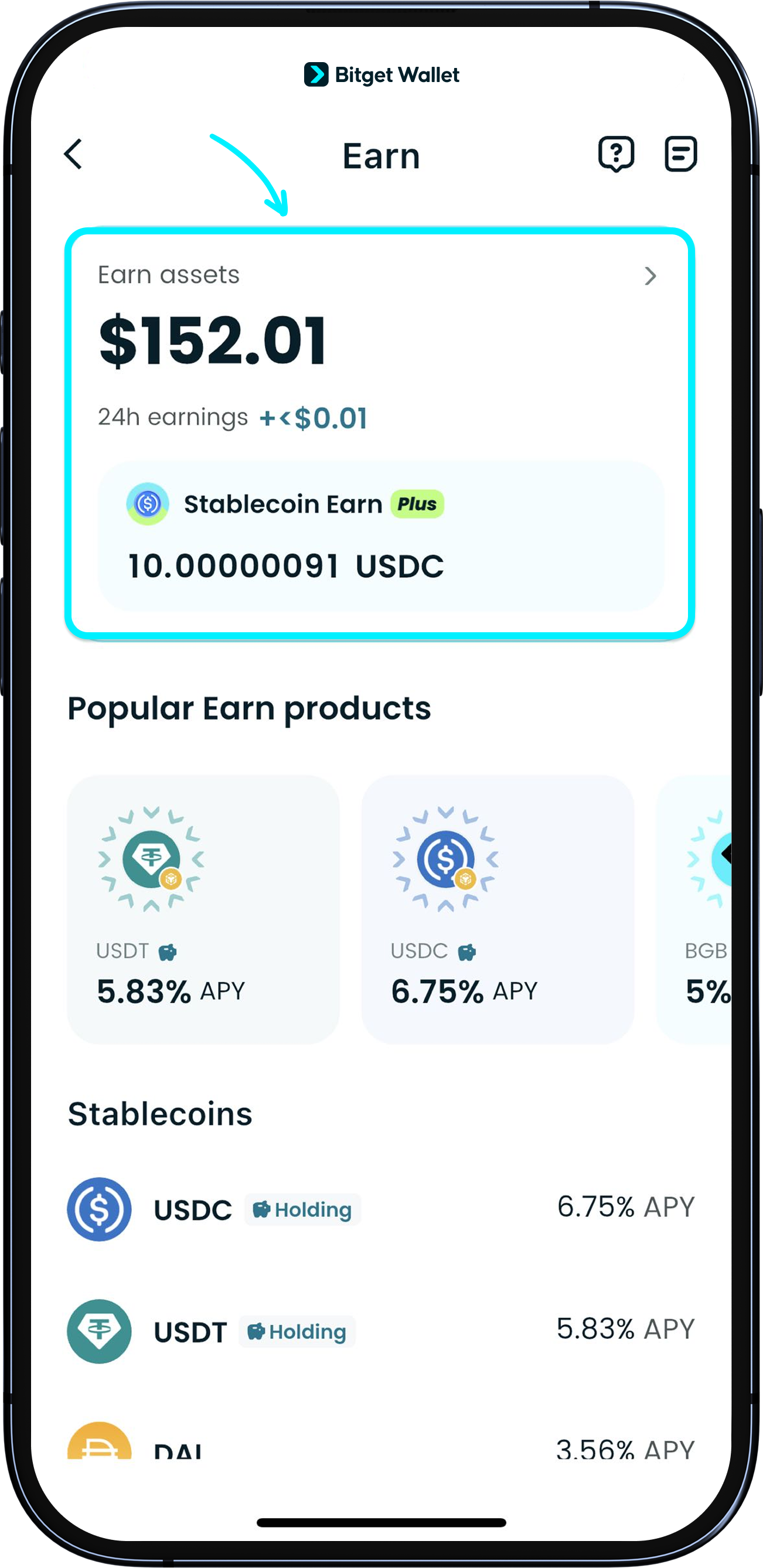
Task: Open the BGB popular product card
Action: tap(694, 909)
